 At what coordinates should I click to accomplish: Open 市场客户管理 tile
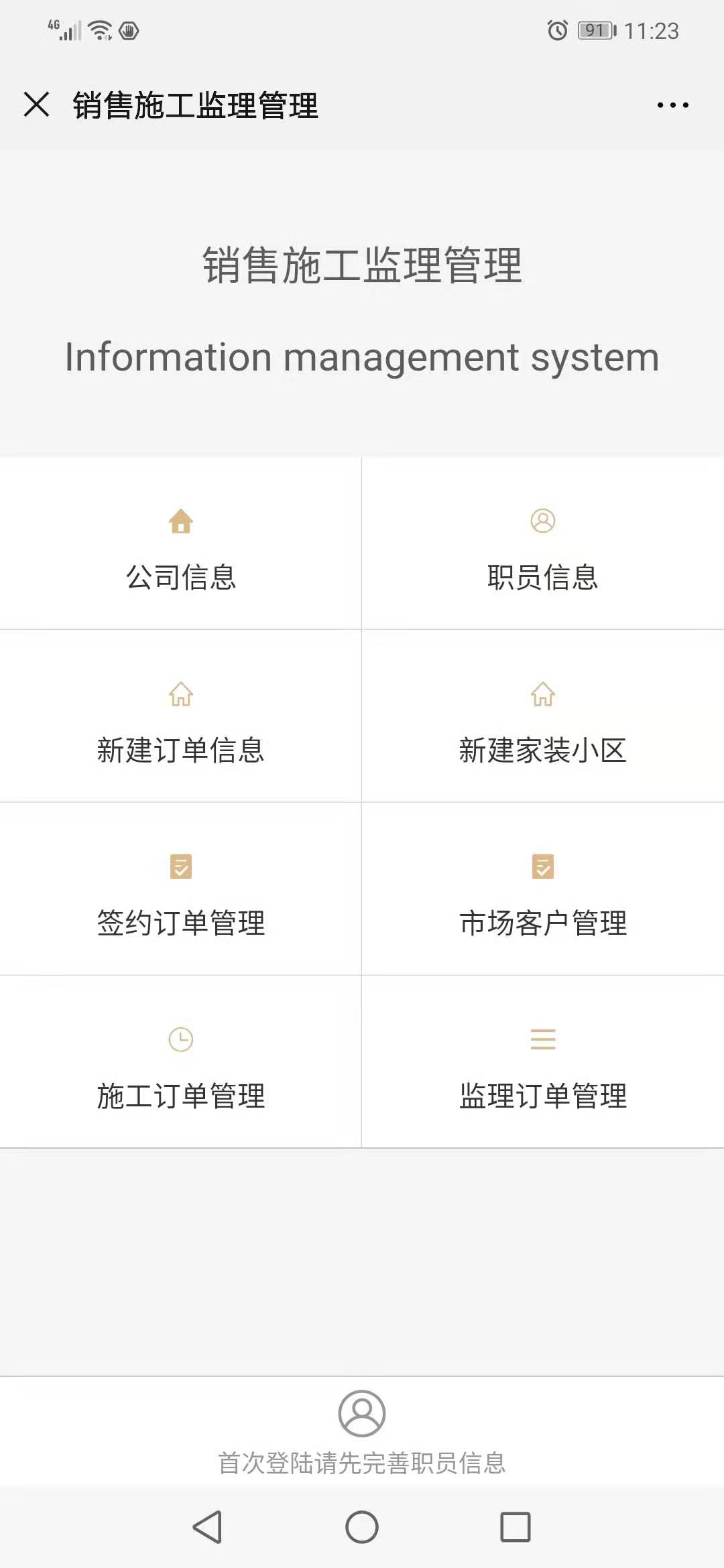pyautogui.click(x=543, y=889)
